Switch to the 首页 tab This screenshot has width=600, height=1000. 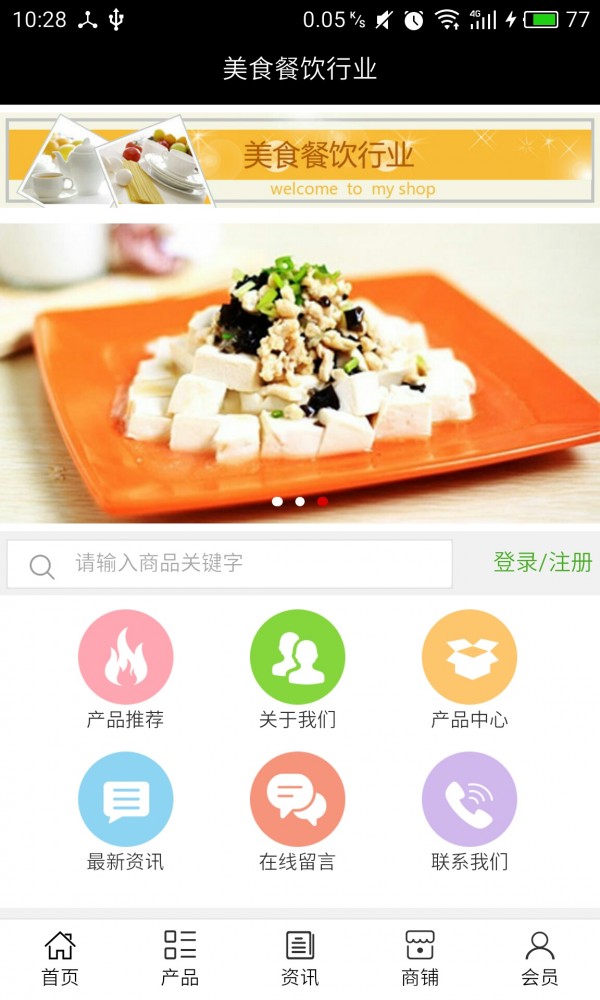(60, 958)
